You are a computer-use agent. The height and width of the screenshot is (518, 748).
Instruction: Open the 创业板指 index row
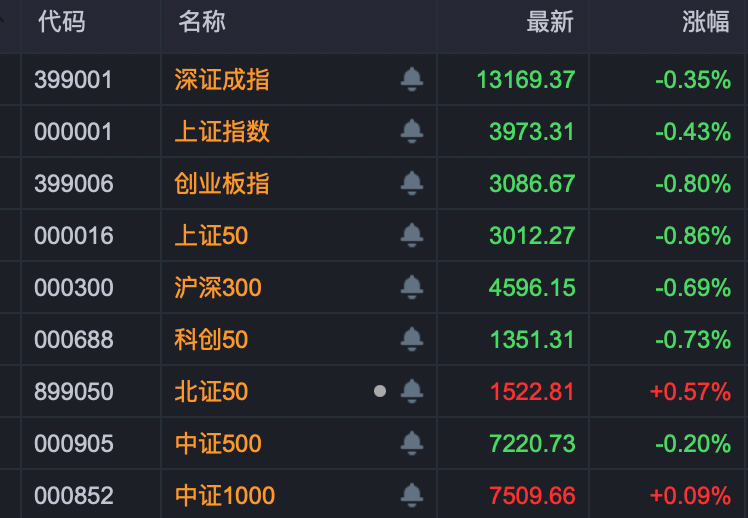tap(222, 184)
